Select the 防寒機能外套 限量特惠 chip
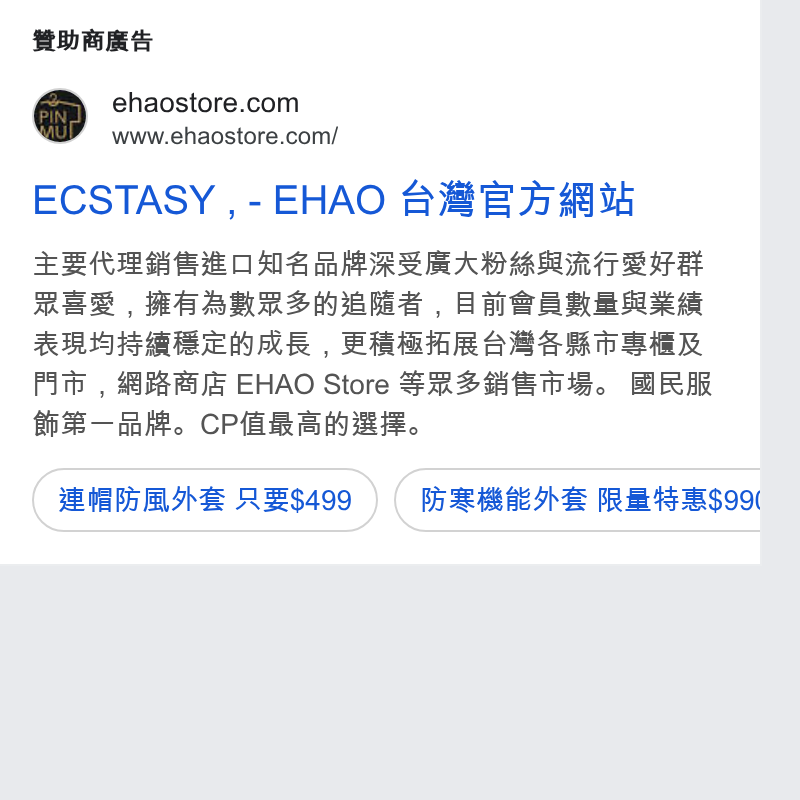This screenshot has width=800, height=800. click(x=577, y=500)
